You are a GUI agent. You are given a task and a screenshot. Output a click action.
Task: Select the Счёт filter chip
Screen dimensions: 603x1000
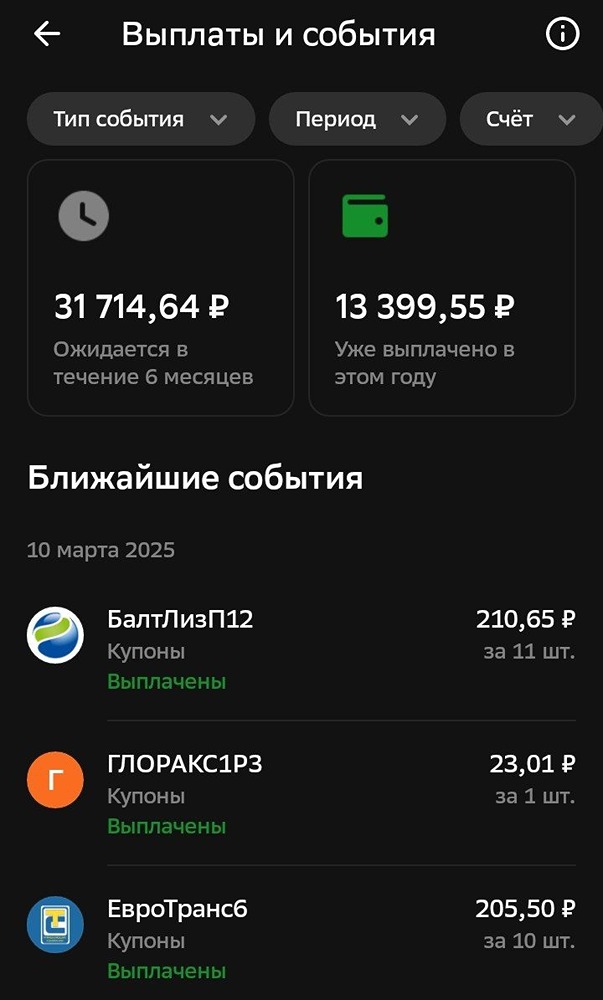coord(530,119)
